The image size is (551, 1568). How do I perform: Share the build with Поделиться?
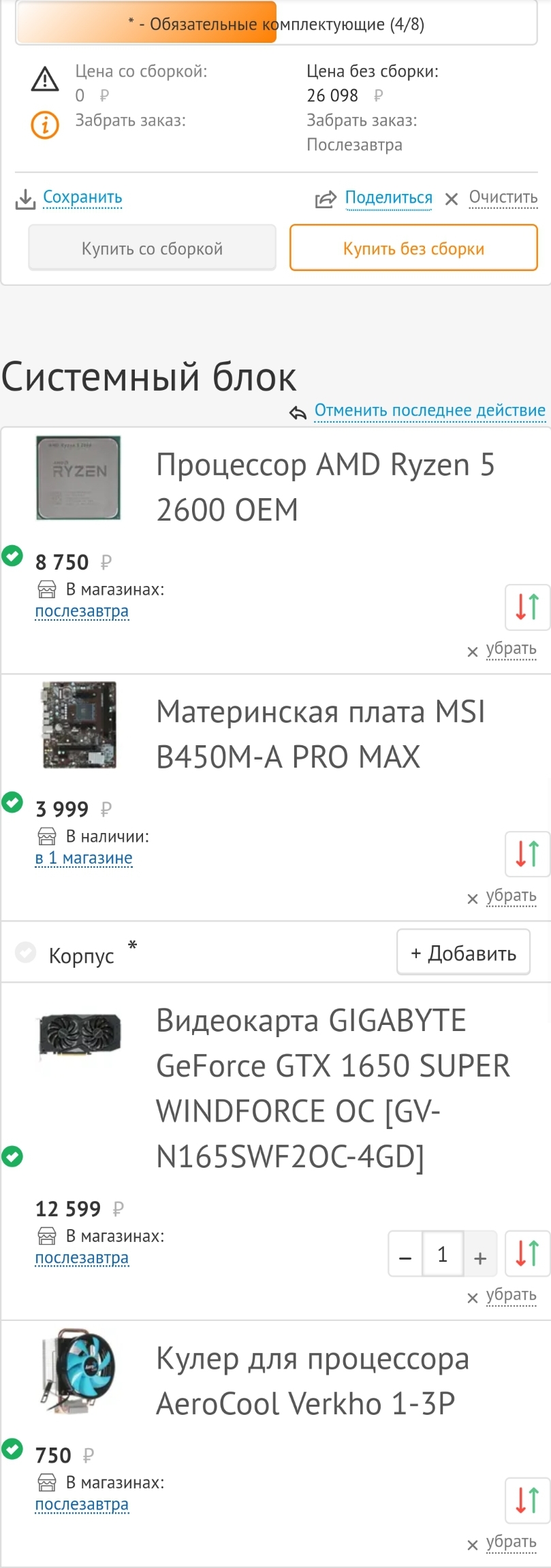[388, 197]
